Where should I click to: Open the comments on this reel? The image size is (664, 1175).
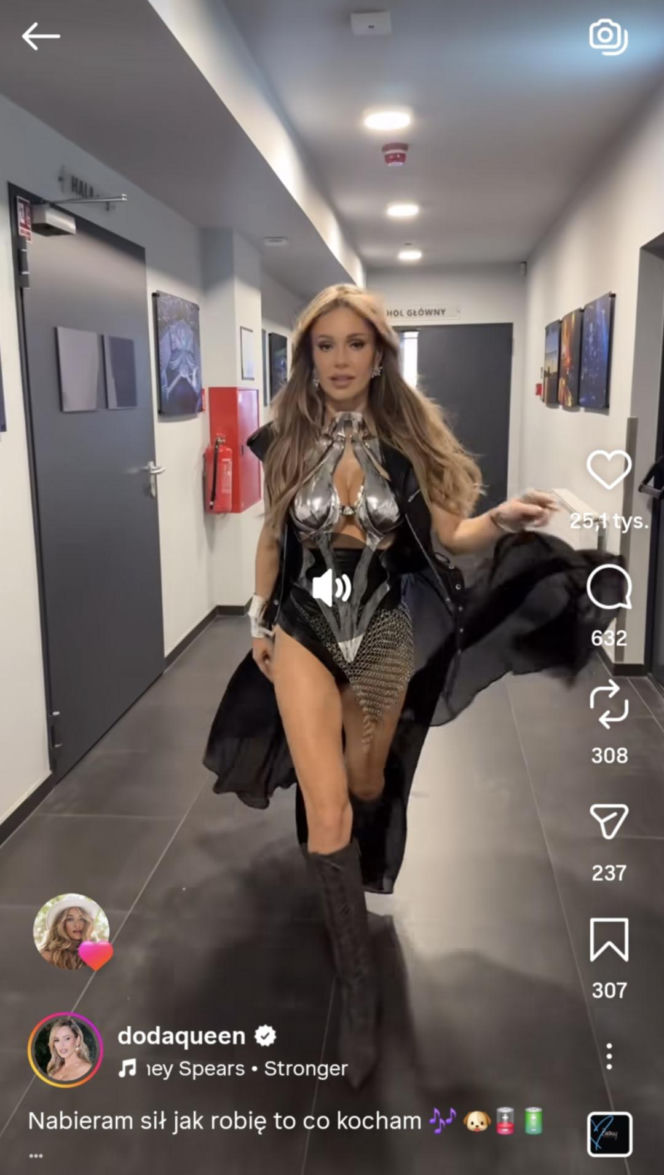coord(608,587)
